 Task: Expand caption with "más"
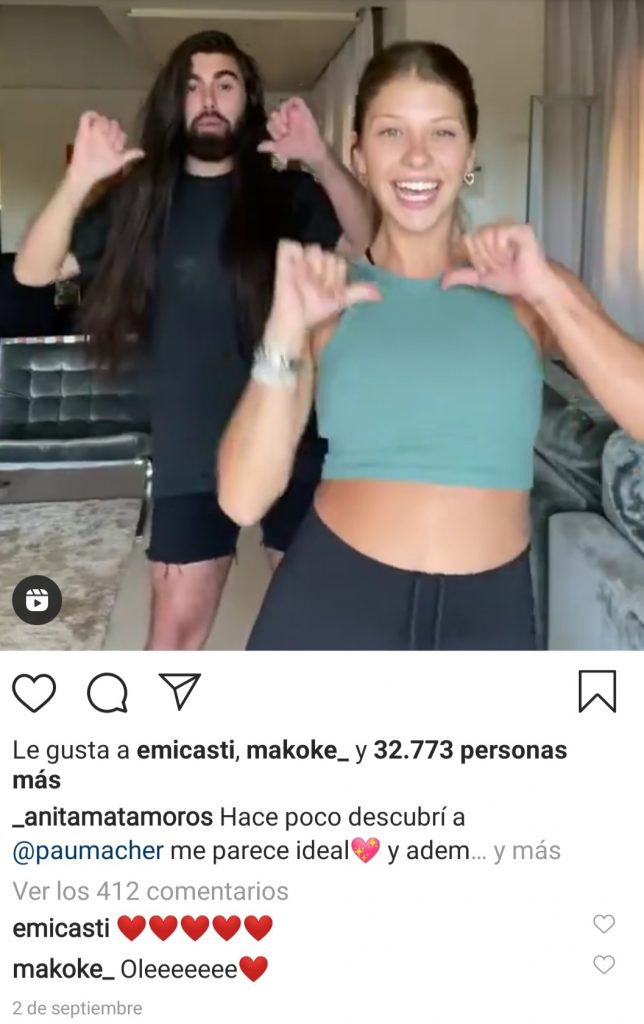(540, 851)
